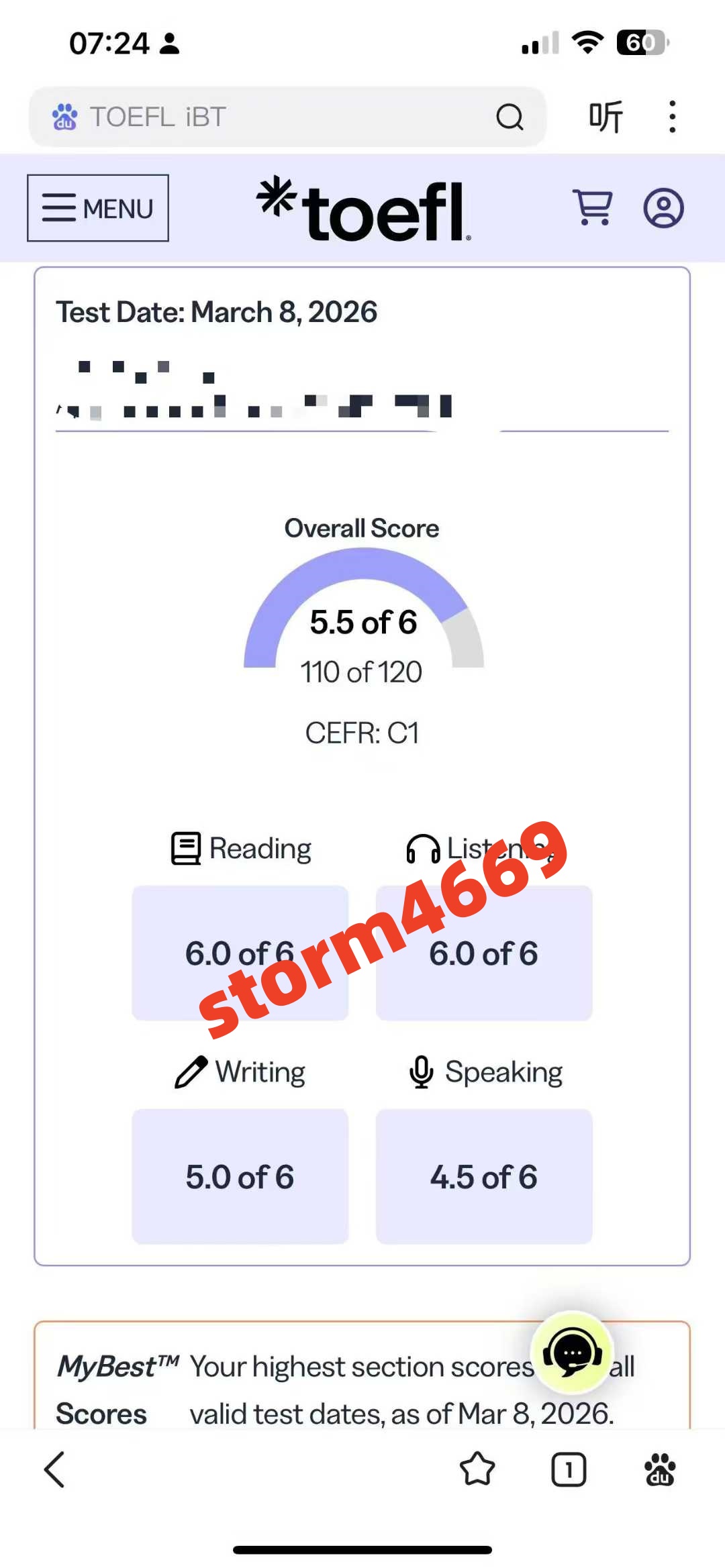Screen dimensions: 725x1568
Task: Tap the search magnifier in address bar
Action: 510,117
